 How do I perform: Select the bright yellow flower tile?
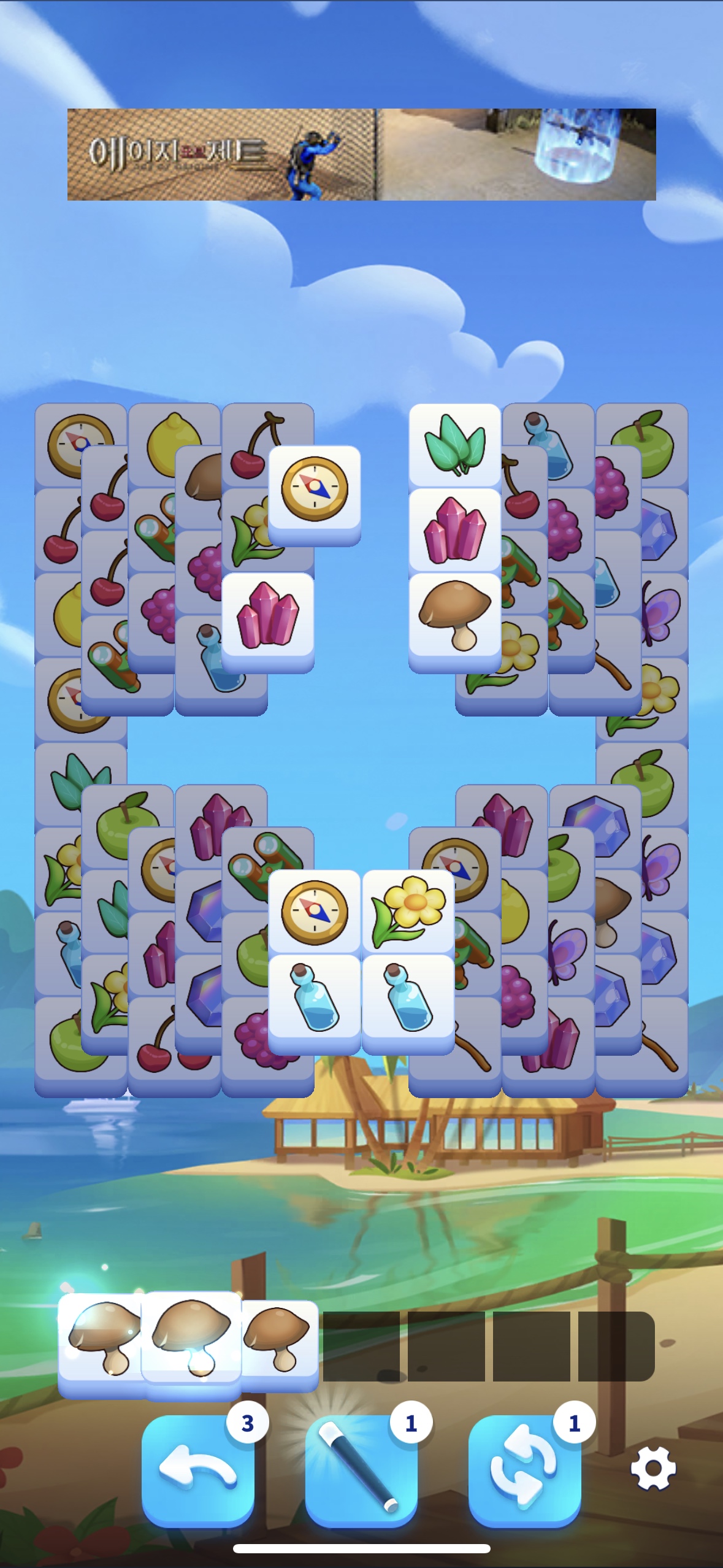coord(408,910)
